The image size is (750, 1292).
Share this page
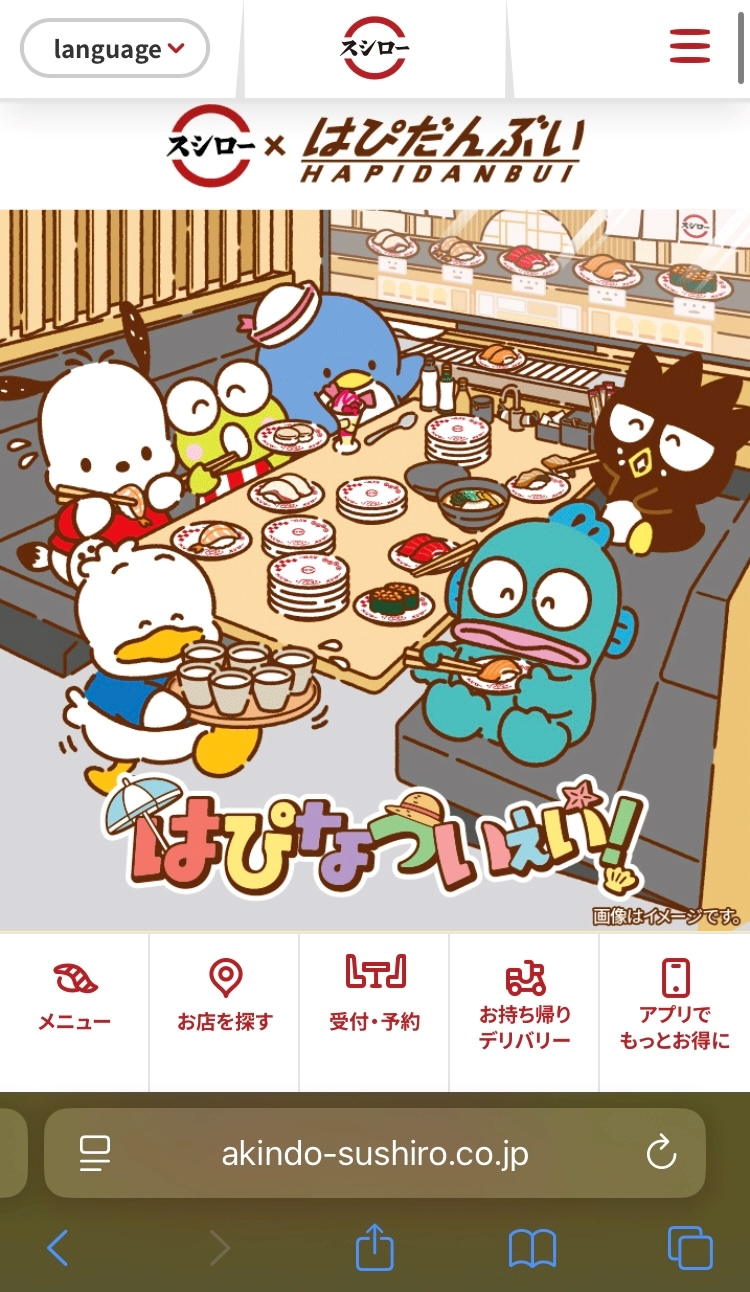click(x=375, y=1246)
